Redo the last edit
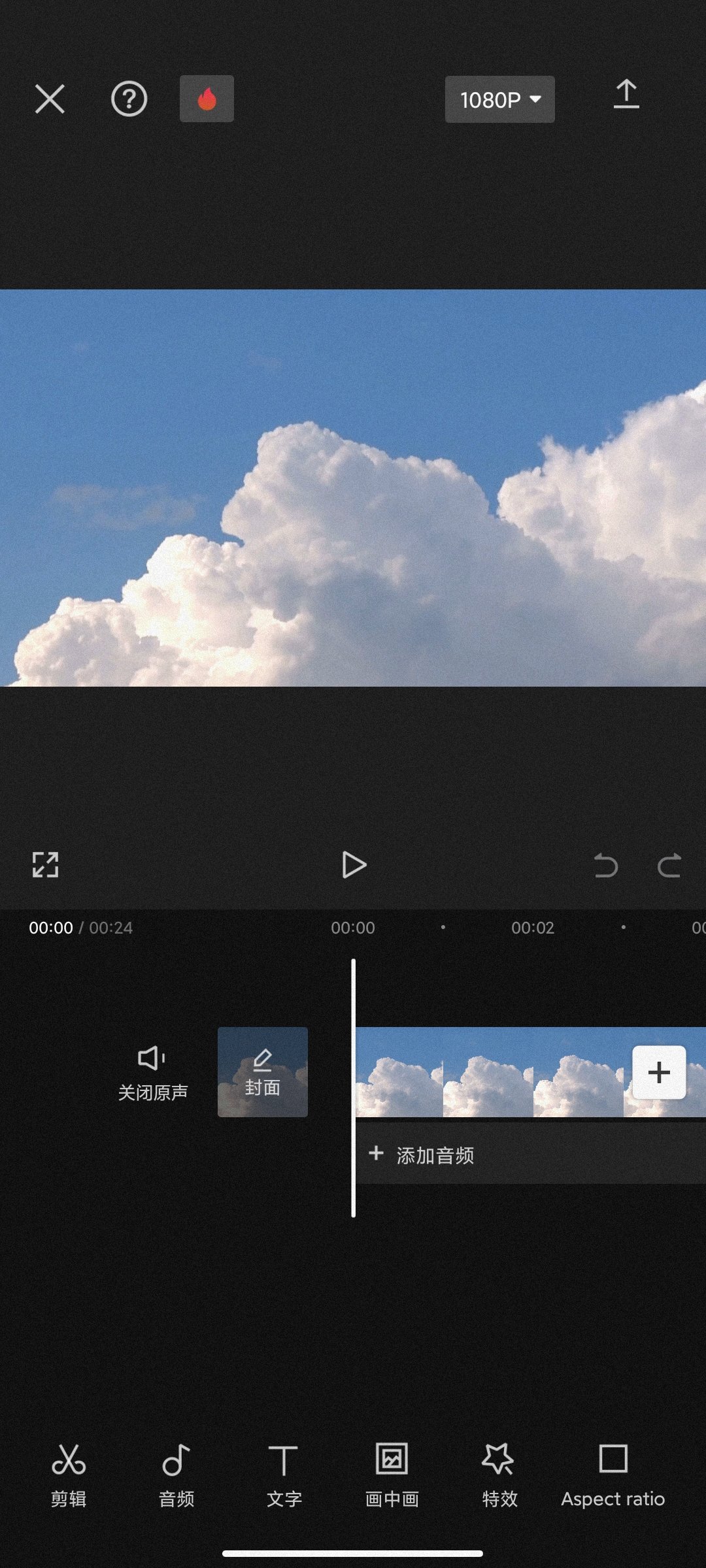 point(669,866)
